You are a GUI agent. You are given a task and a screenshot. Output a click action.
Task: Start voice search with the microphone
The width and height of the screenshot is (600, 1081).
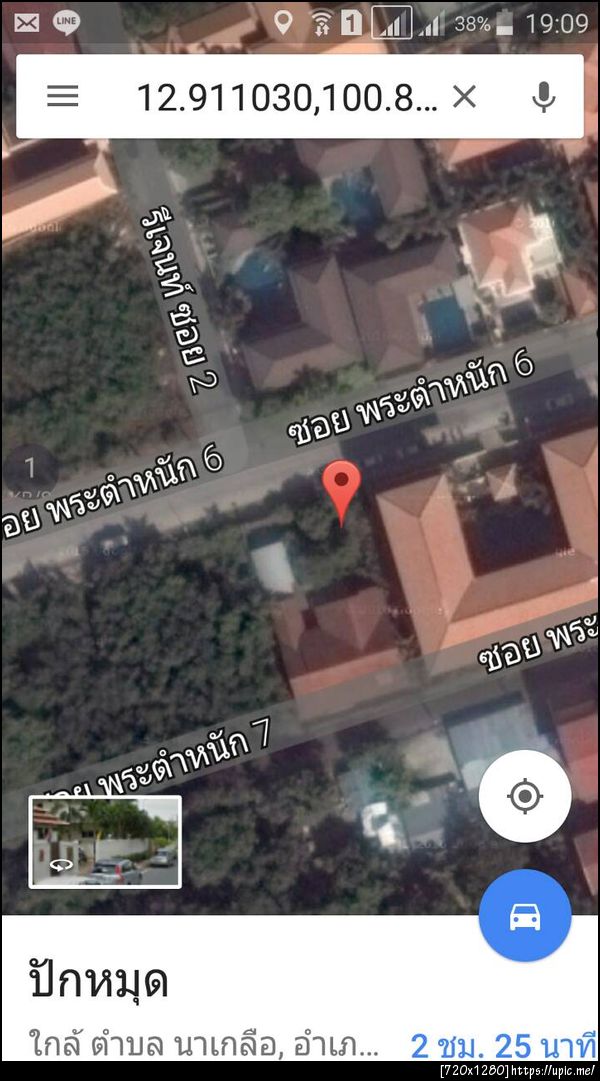click(544, 97)
